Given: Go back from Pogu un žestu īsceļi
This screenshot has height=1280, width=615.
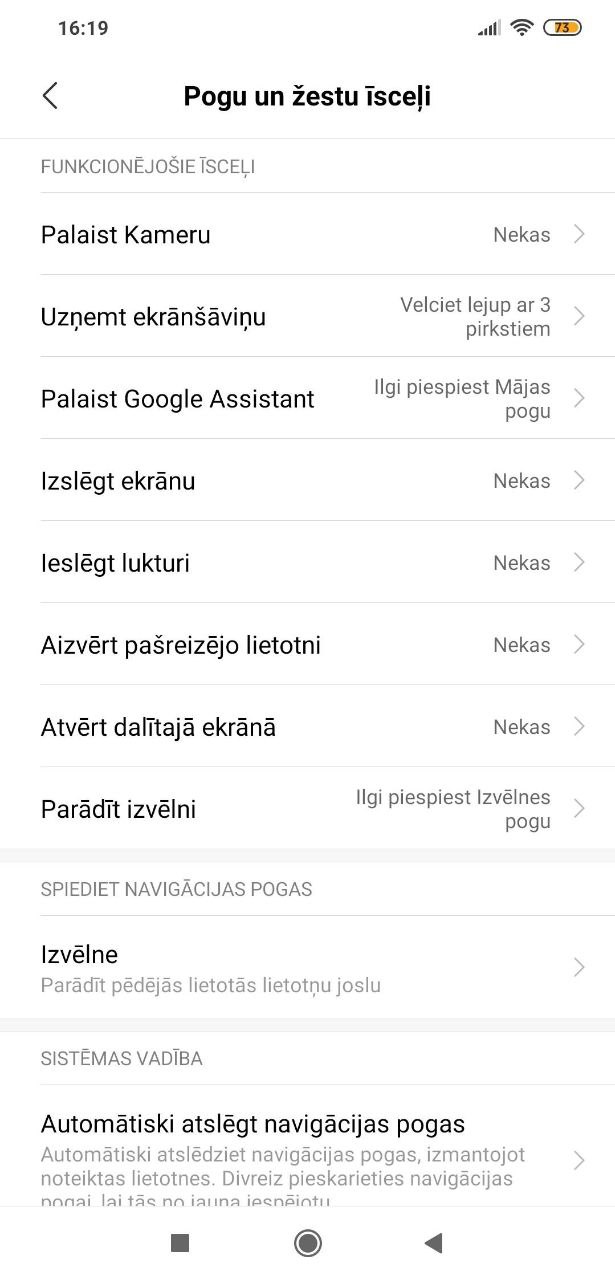Looking at the screenshot, I should pyautogui.click(x=50, y=96).
